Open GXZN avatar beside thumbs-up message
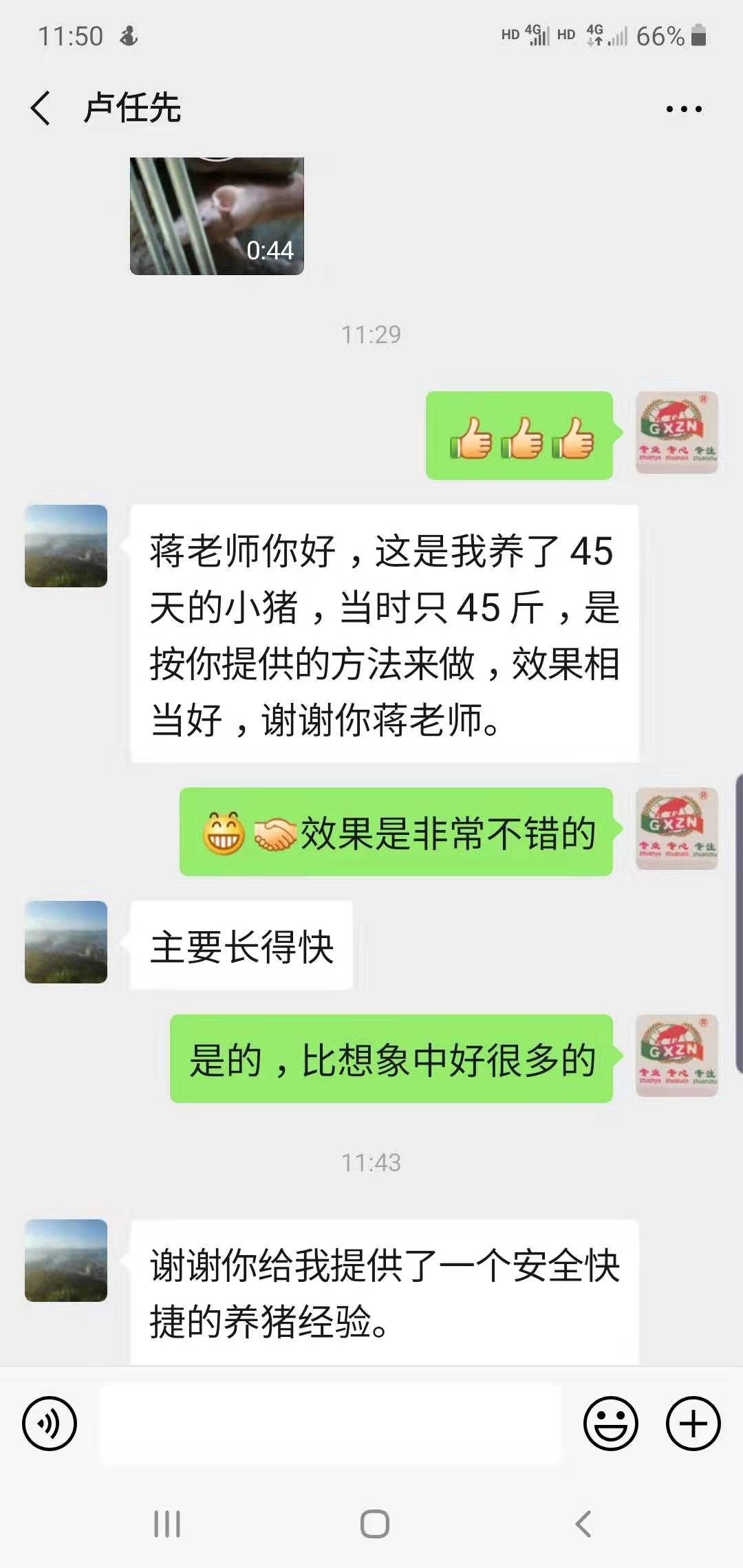Image resolution: width=743 pixels, height=1568 pixels. coord(676,433)
